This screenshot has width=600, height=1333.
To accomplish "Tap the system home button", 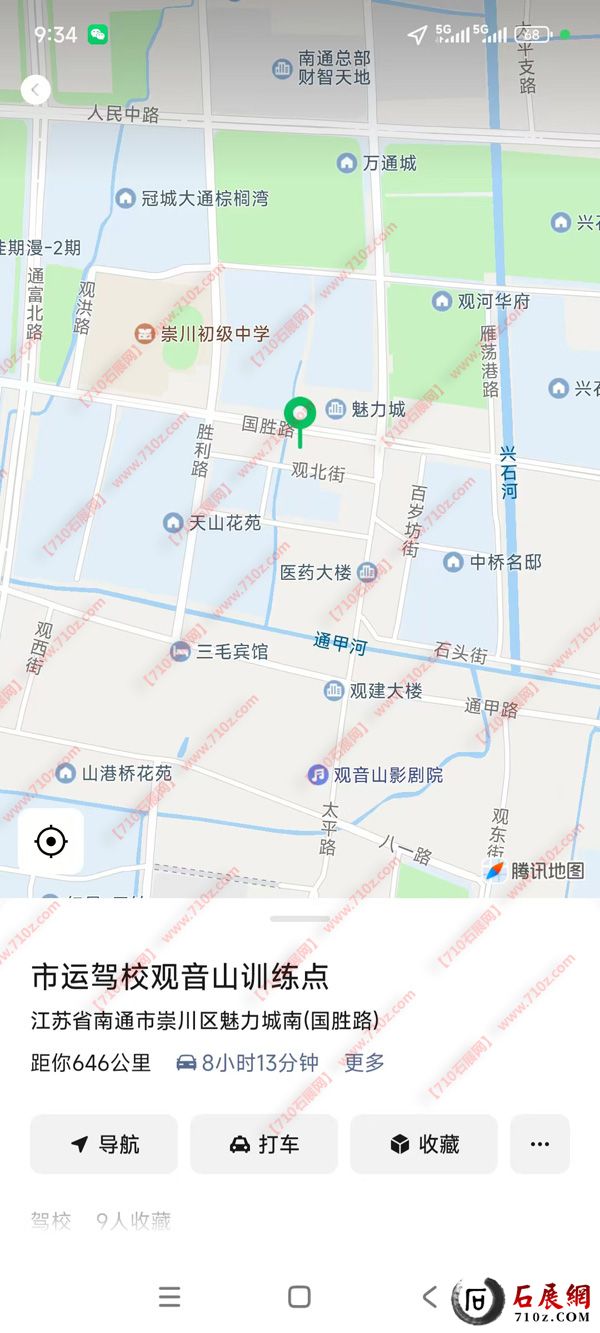I will pos(299,1297).
